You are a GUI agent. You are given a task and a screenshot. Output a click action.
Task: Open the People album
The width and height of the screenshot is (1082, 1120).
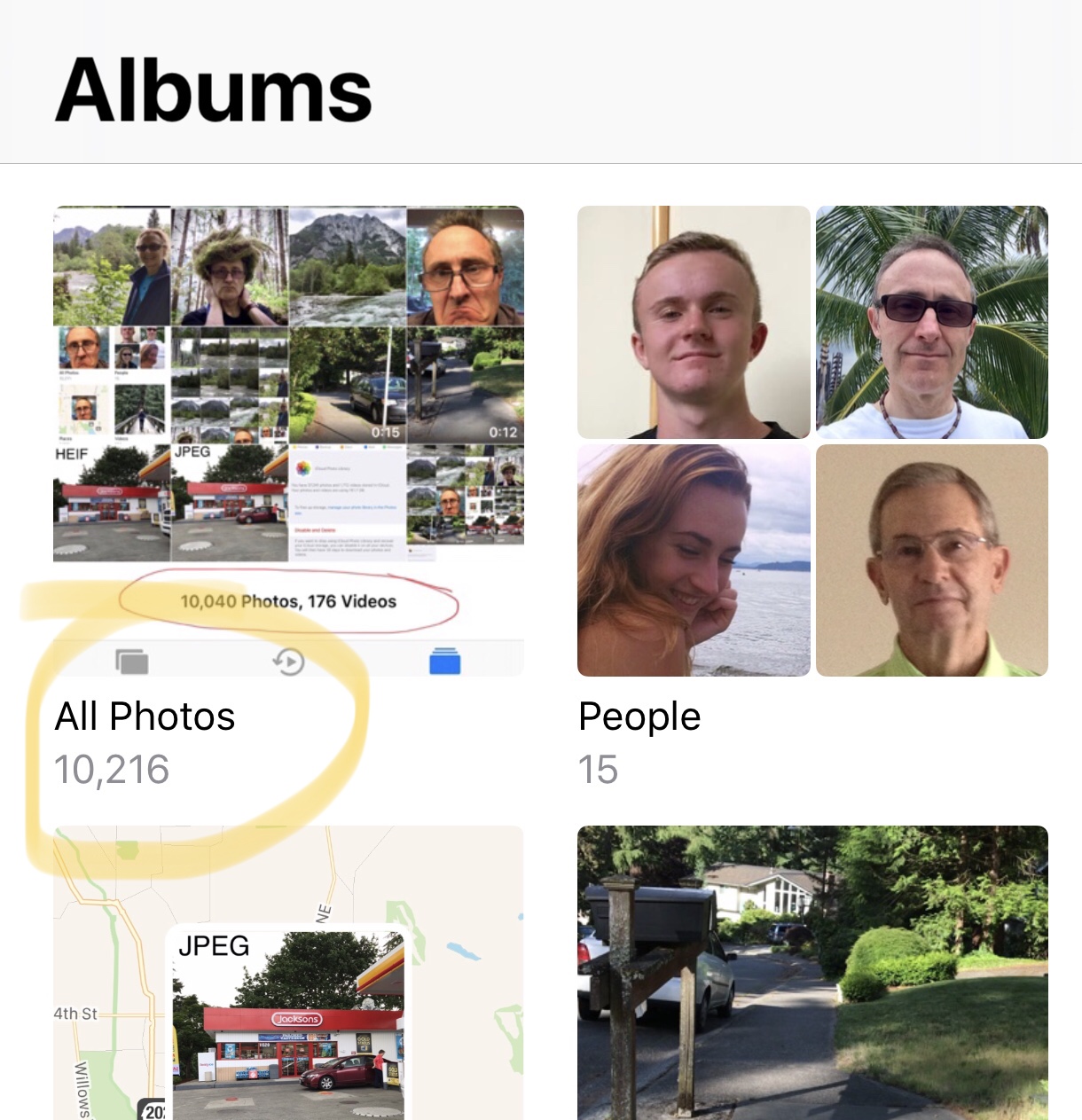coord(812,441)
